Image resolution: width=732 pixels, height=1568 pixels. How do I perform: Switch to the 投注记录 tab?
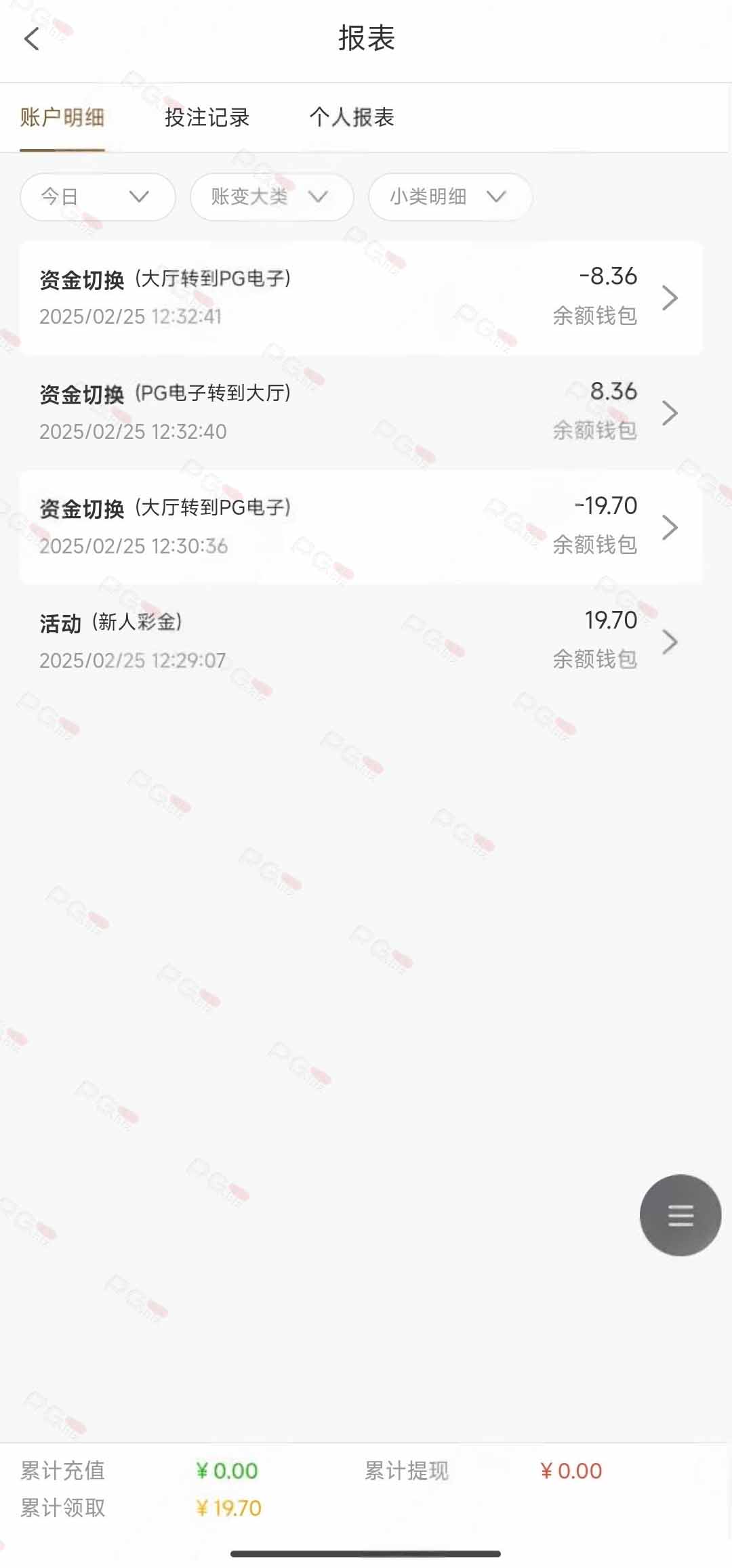207,118
